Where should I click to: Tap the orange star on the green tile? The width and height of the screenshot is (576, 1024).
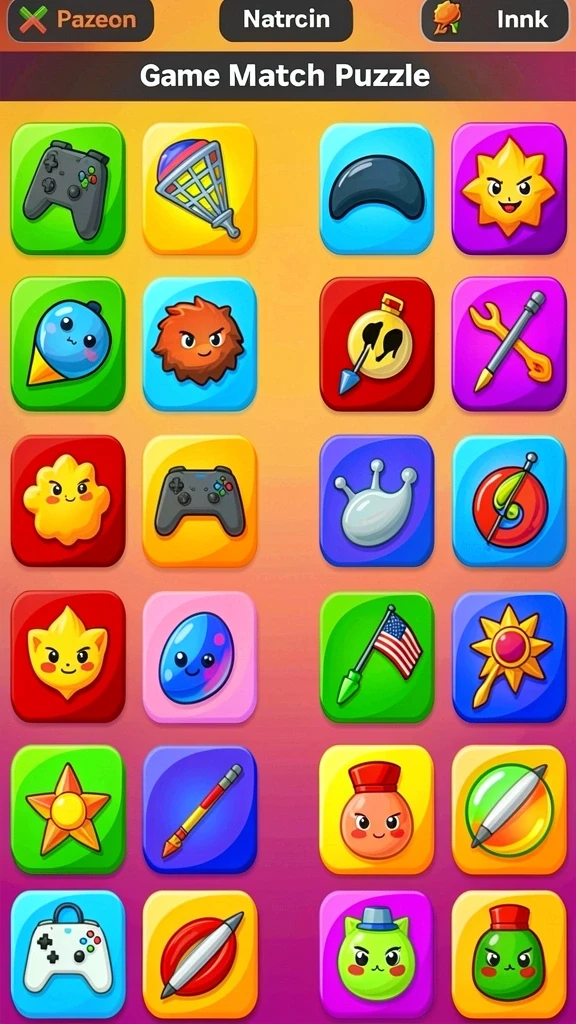point(68,810)
